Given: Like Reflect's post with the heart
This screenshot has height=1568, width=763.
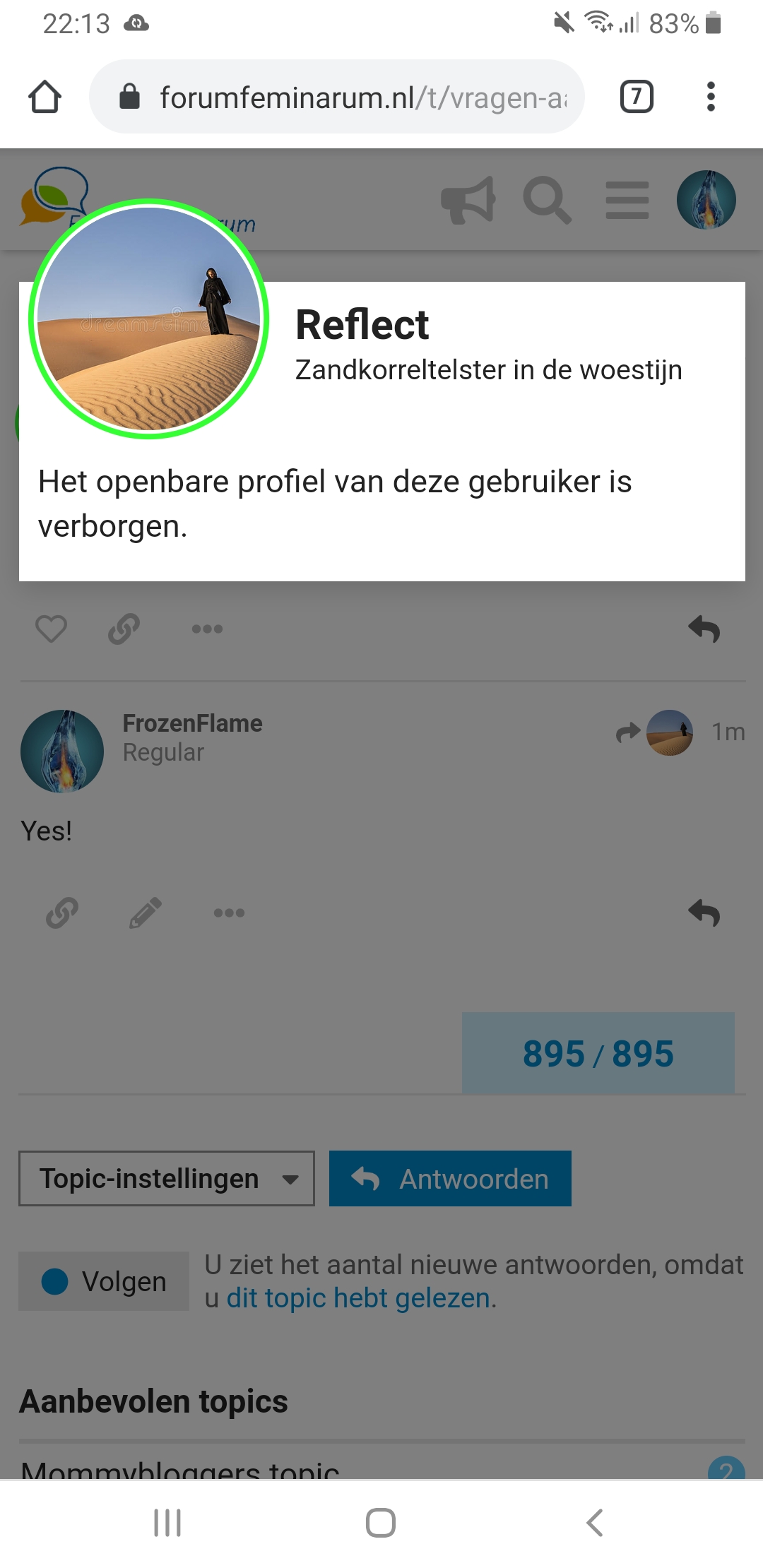Looking at the screenshot, I should [x=51, y=629].
